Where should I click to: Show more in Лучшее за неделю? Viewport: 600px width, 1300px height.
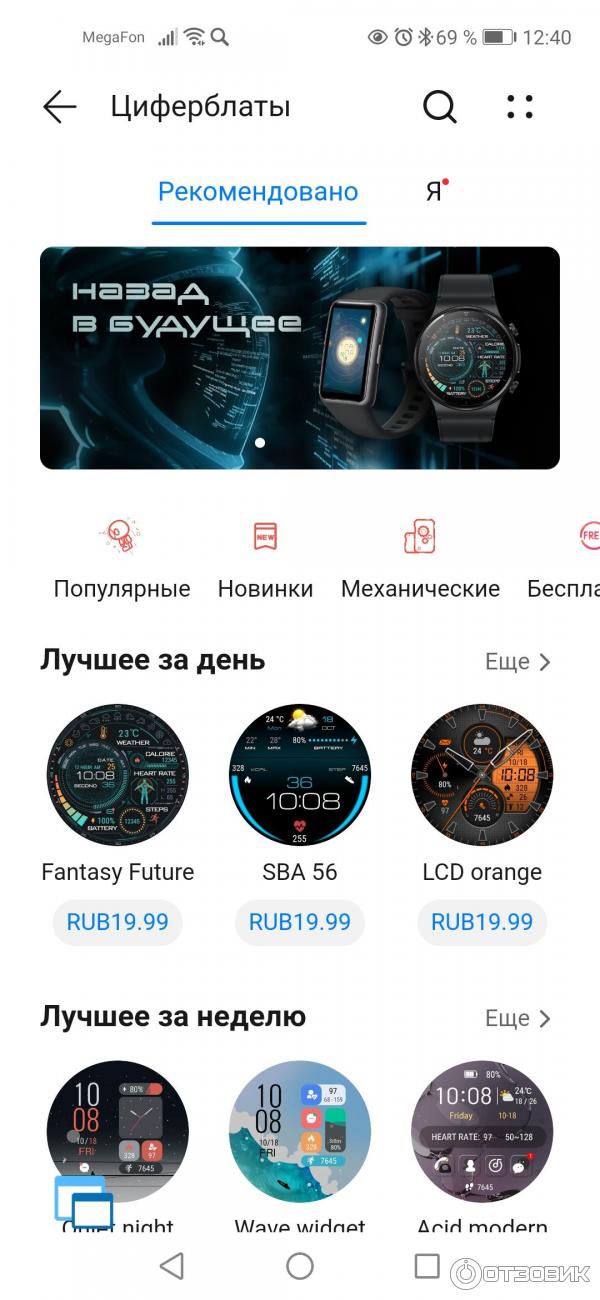coord(518,1018)
